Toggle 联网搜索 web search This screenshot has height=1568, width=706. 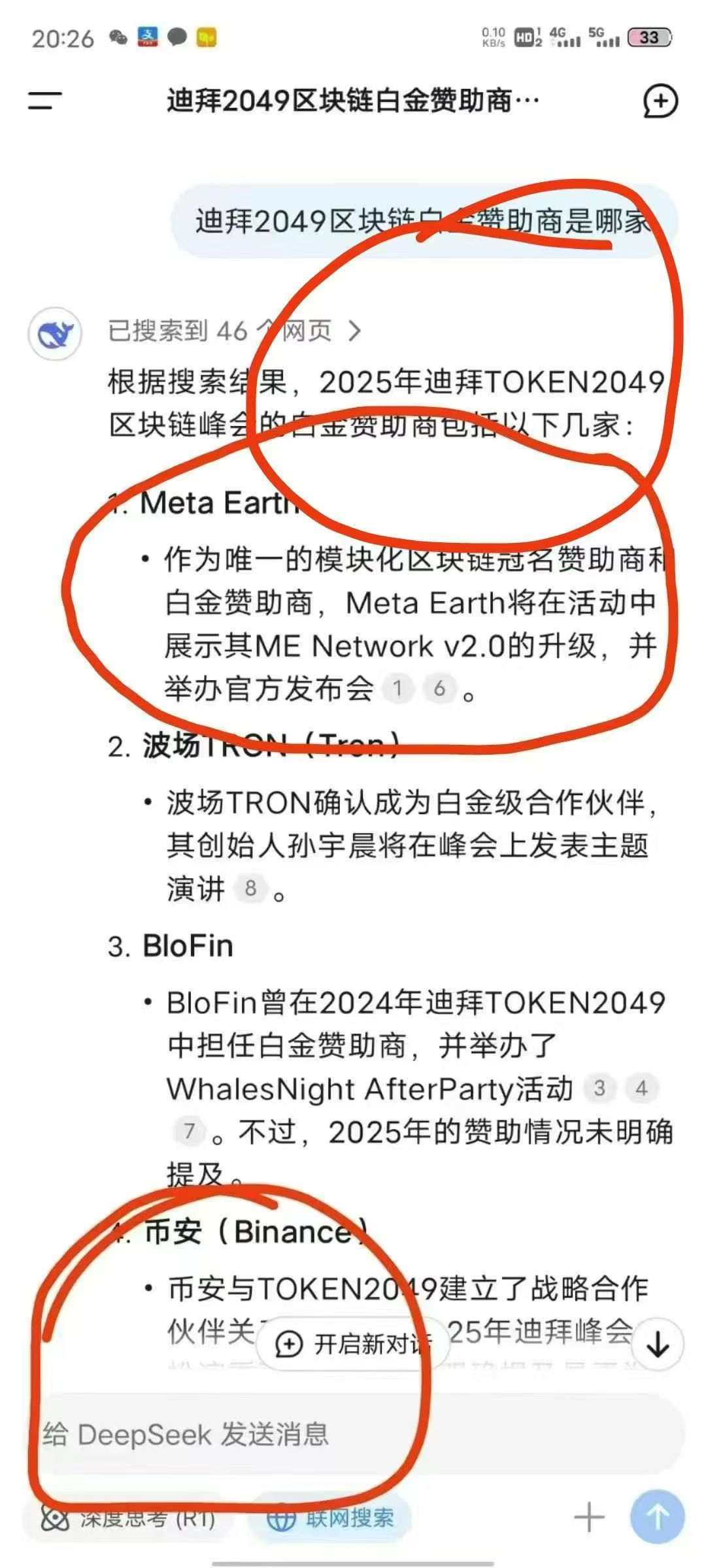tap(330, 1518)
